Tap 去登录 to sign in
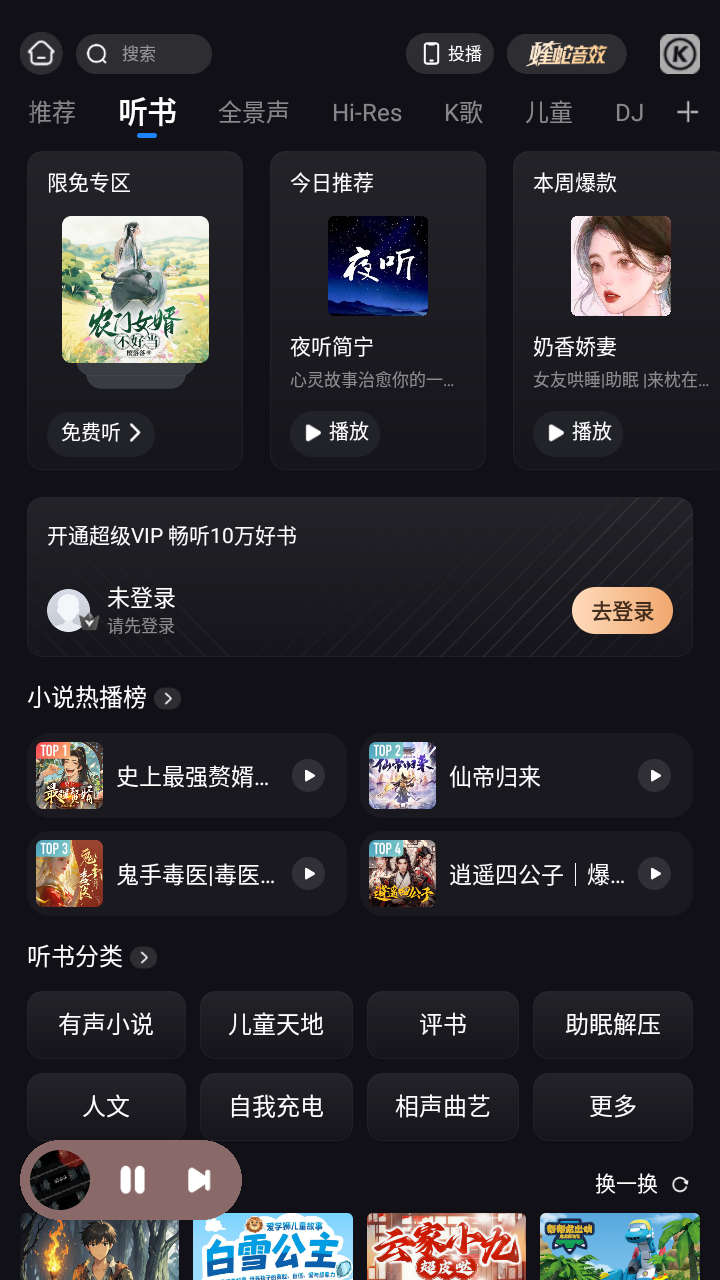Image resolution: width=720 pixels, height=1280 pixels. point(622,611)
